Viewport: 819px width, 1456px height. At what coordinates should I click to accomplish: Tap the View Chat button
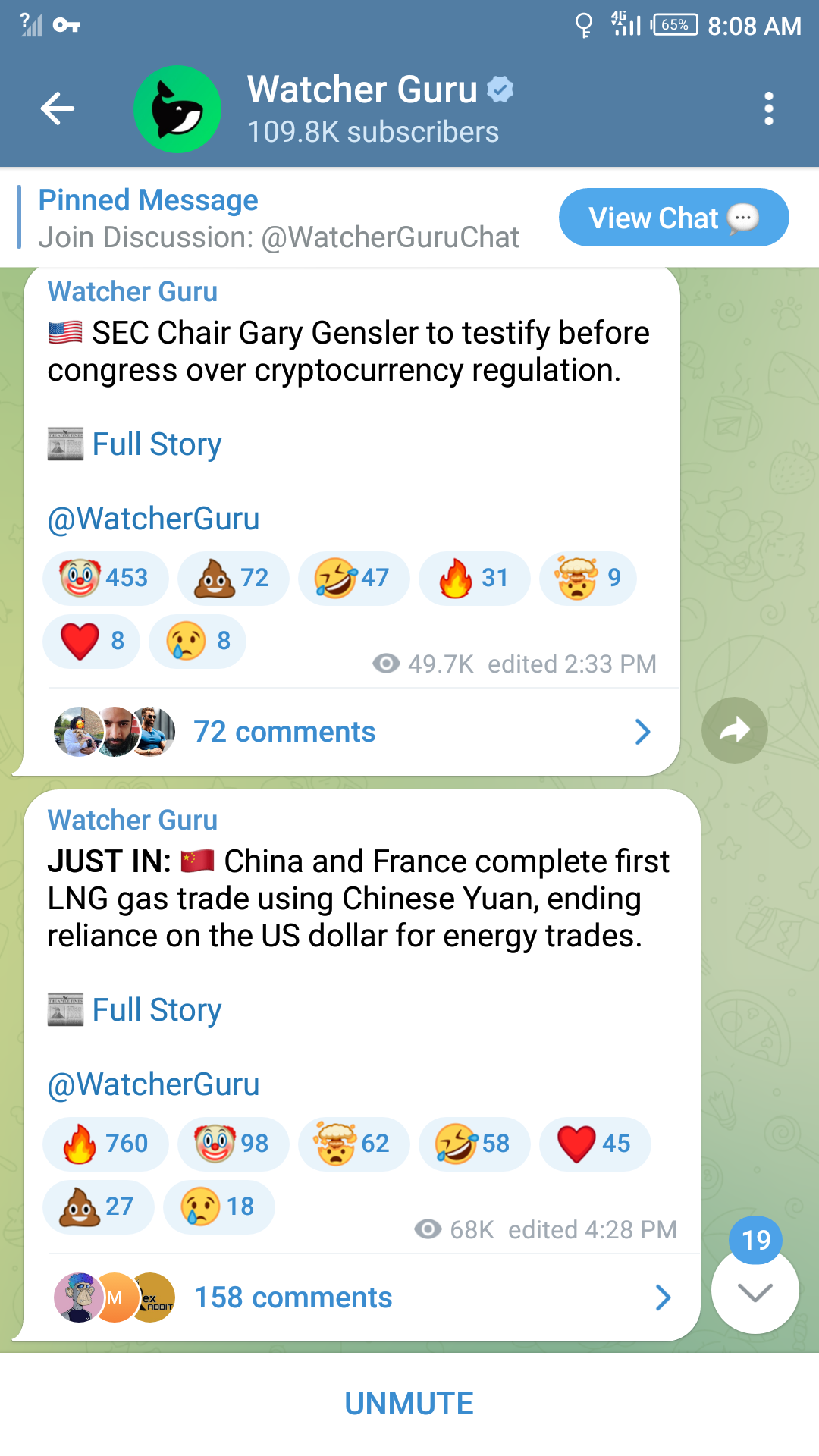click(673, 218)
